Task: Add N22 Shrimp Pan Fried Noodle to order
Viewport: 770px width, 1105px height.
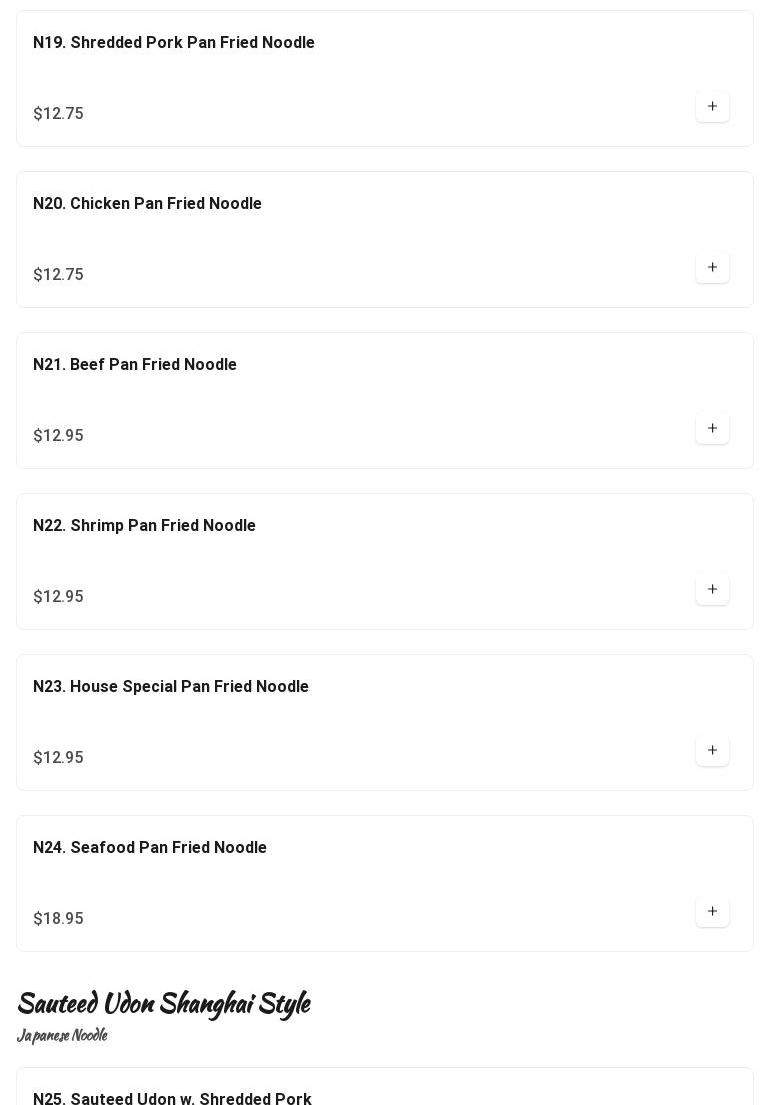Action: (712, 590)
